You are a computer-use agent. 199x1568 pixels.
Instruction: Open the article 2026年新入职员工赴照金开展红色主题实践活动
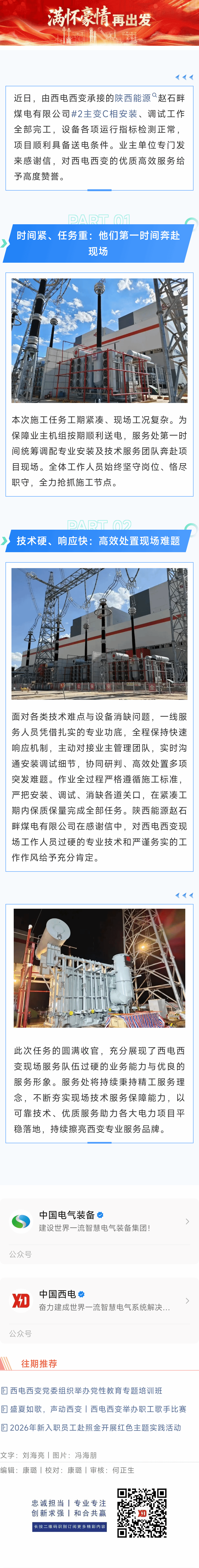[92, 1427]
